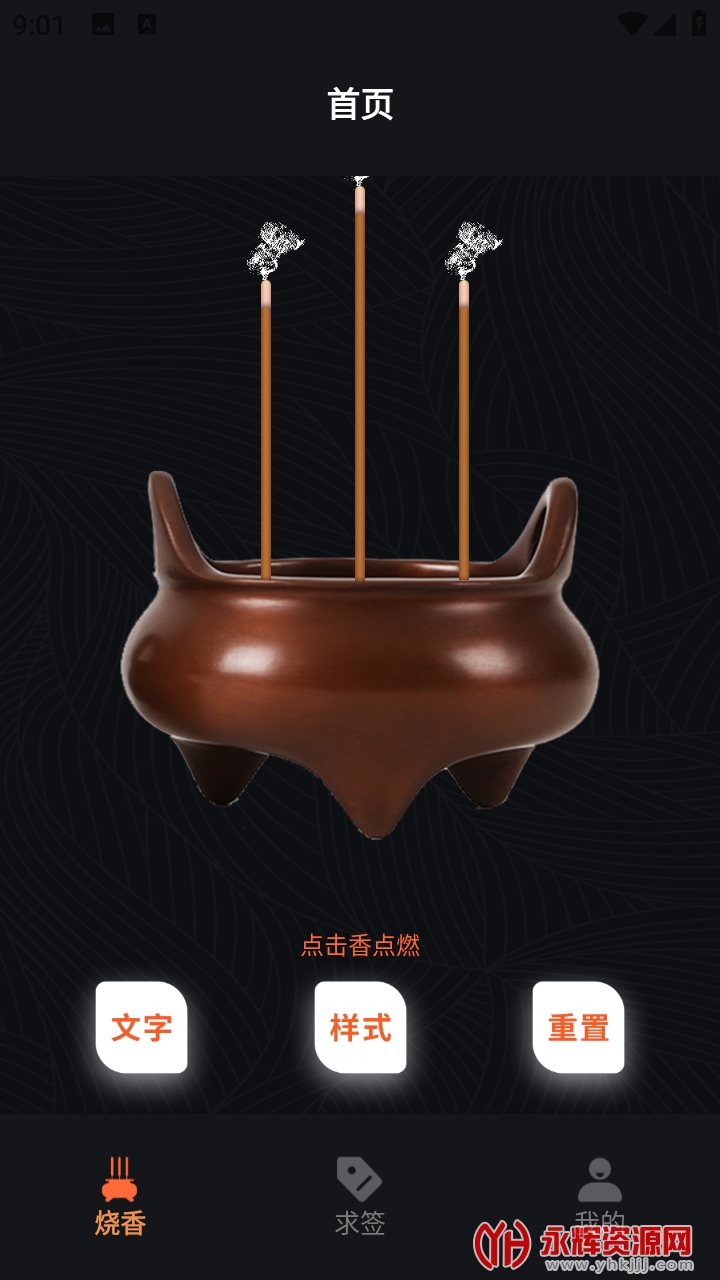Screen dimensions: 720x1280
Task: Light the tall middle incense stick
Action: click(360, 380)
